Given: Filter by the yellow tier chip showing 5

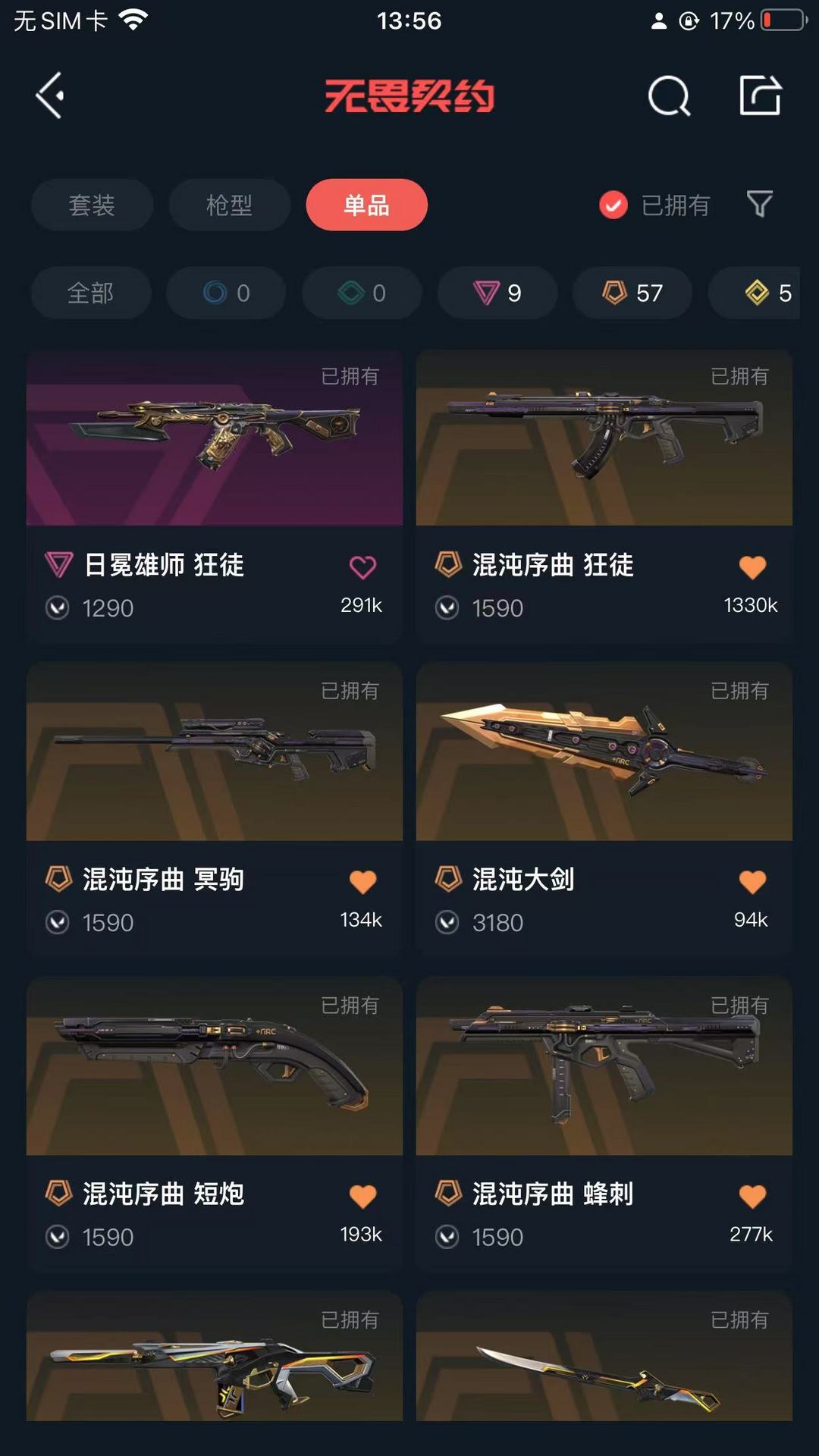Looking at the screenshot, I should (755, 293).
